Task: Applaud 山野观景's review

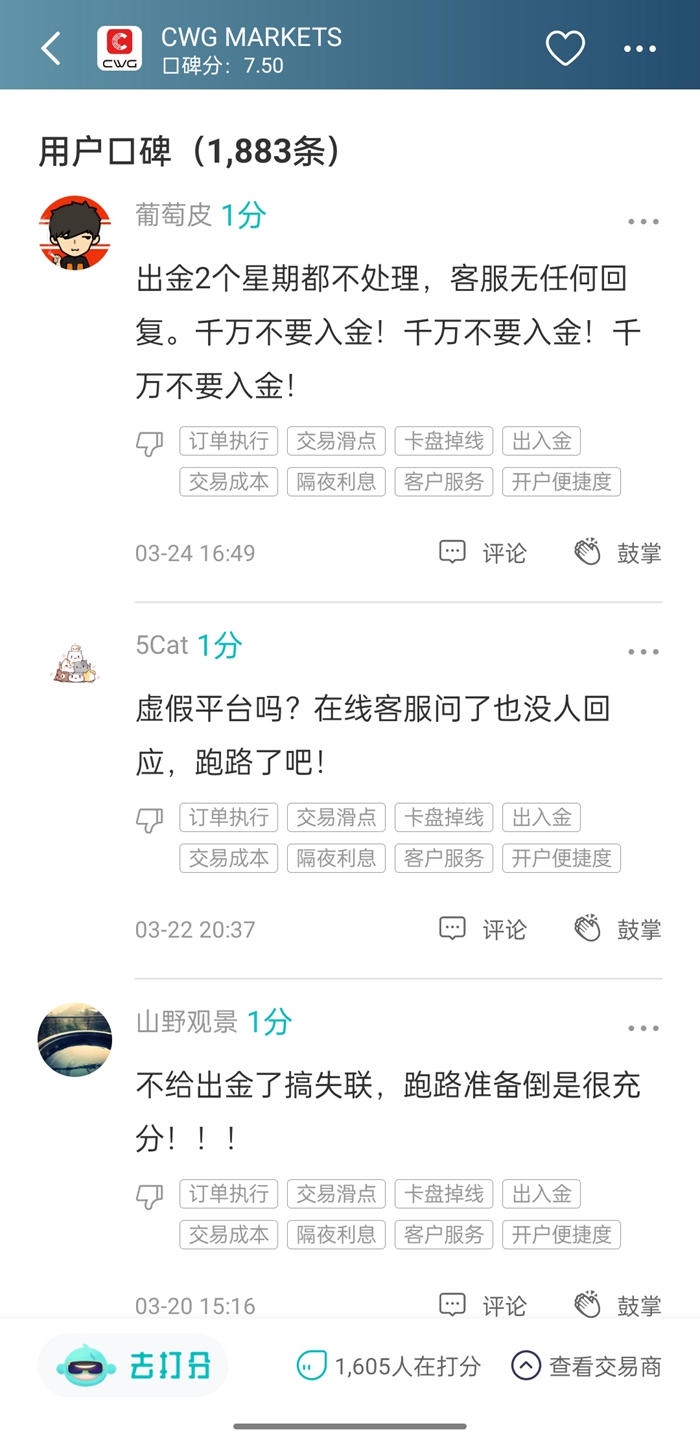Action: (618, 1305)
